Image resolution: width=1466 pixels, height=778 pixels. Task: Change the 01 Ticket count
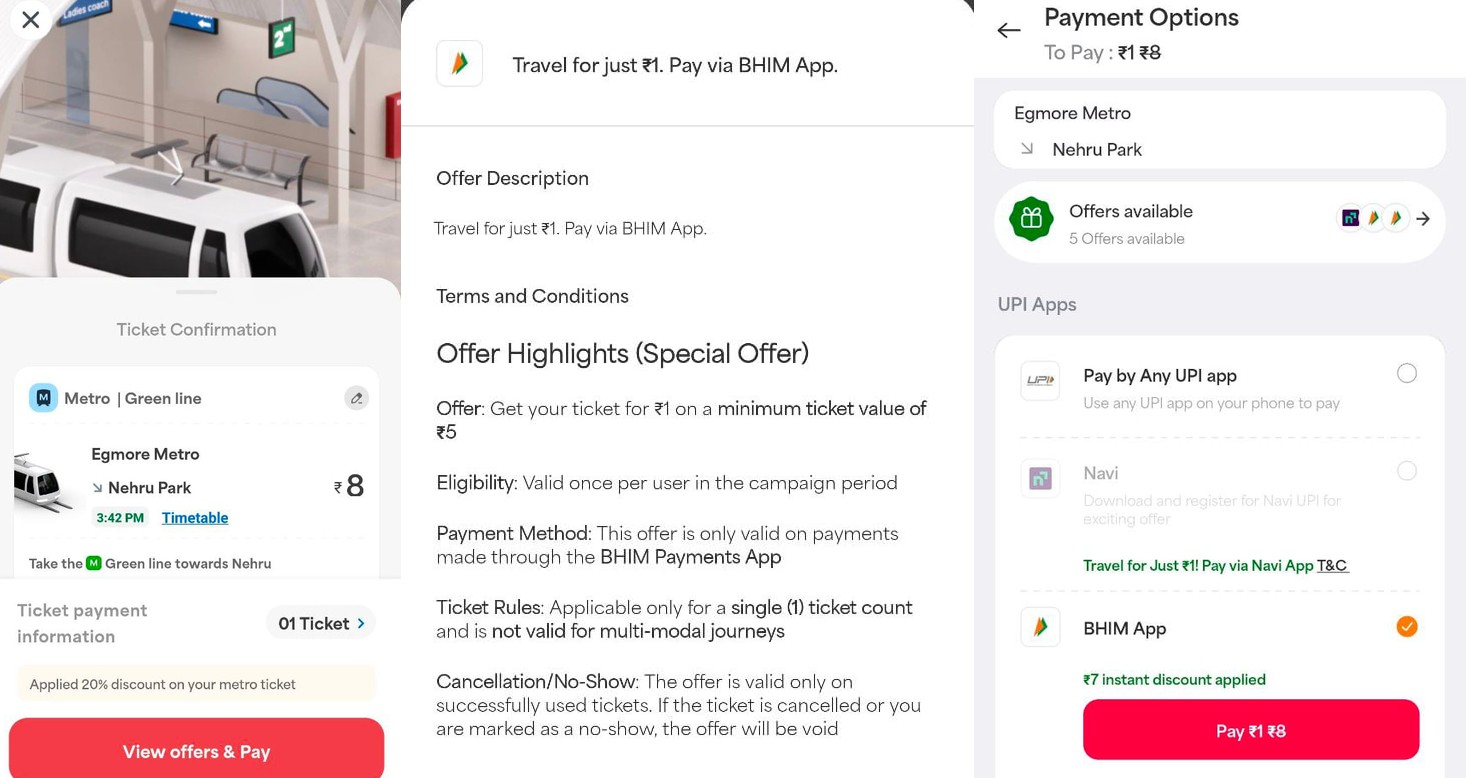pyautogui.click(x=321, y=623)
